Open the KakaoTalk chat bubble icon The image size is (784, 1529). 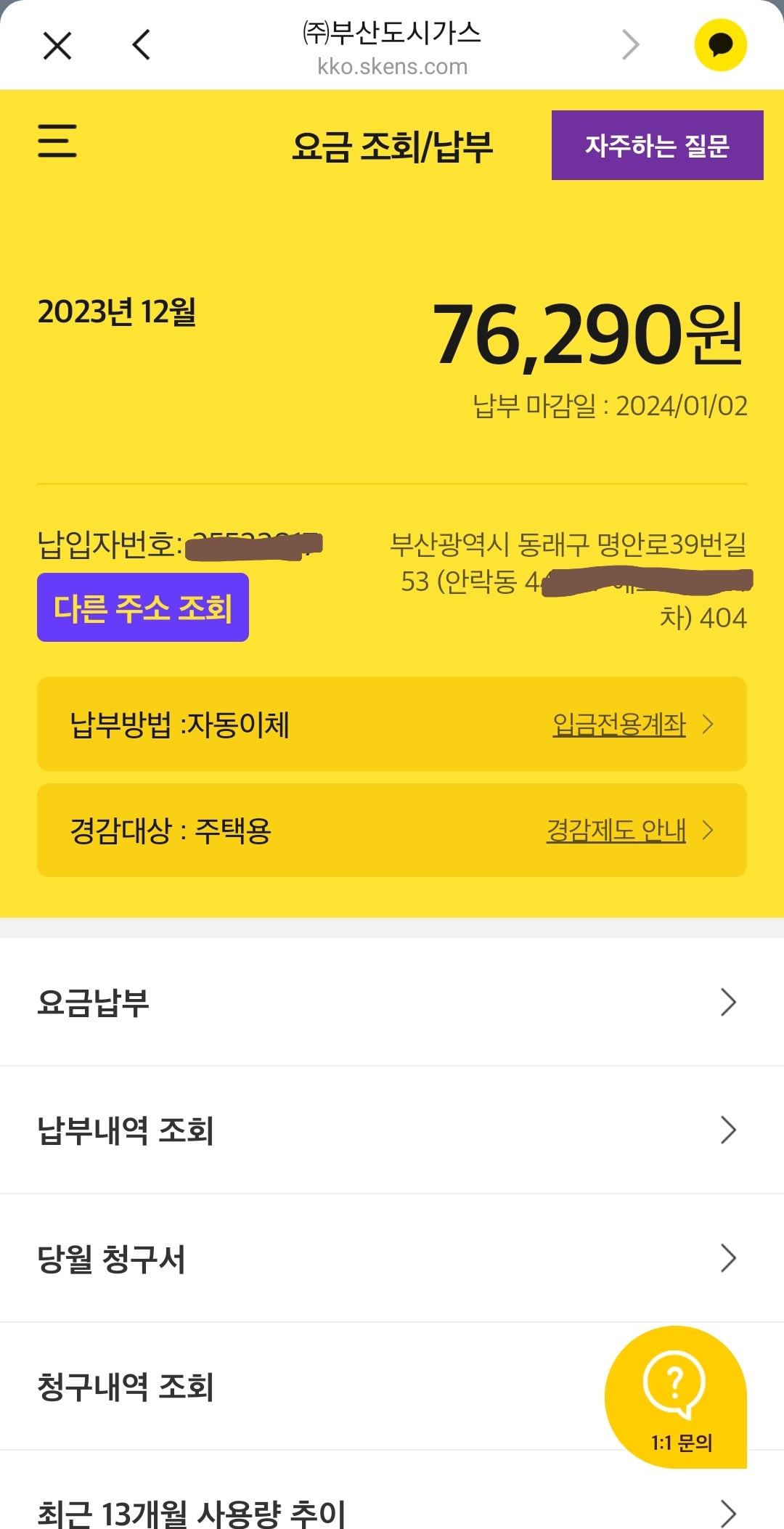click(x=720, y=45)
